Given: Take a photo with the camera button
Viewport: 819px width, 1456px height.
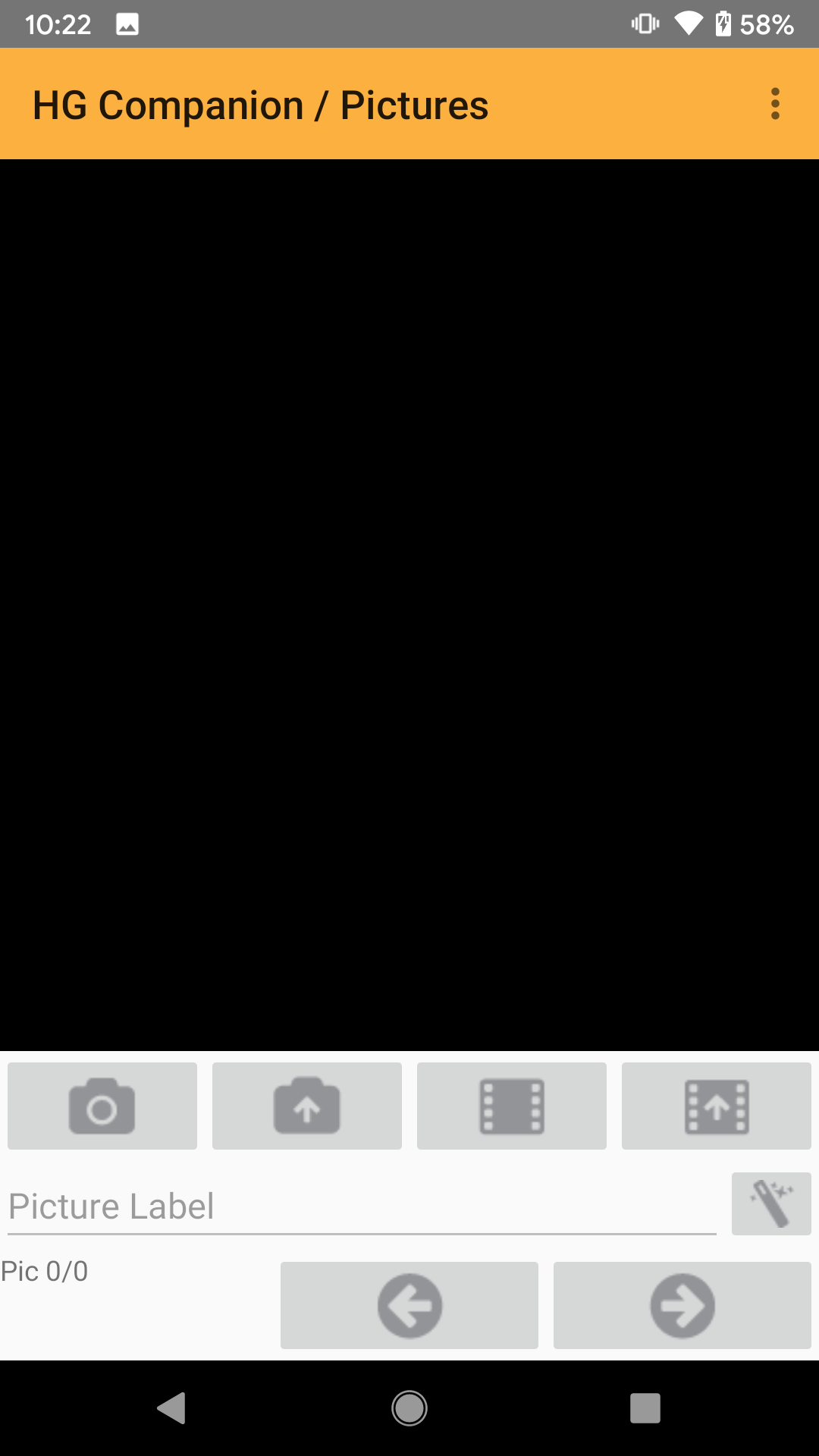Looking at the screenshot, I should coord(102,1106).
